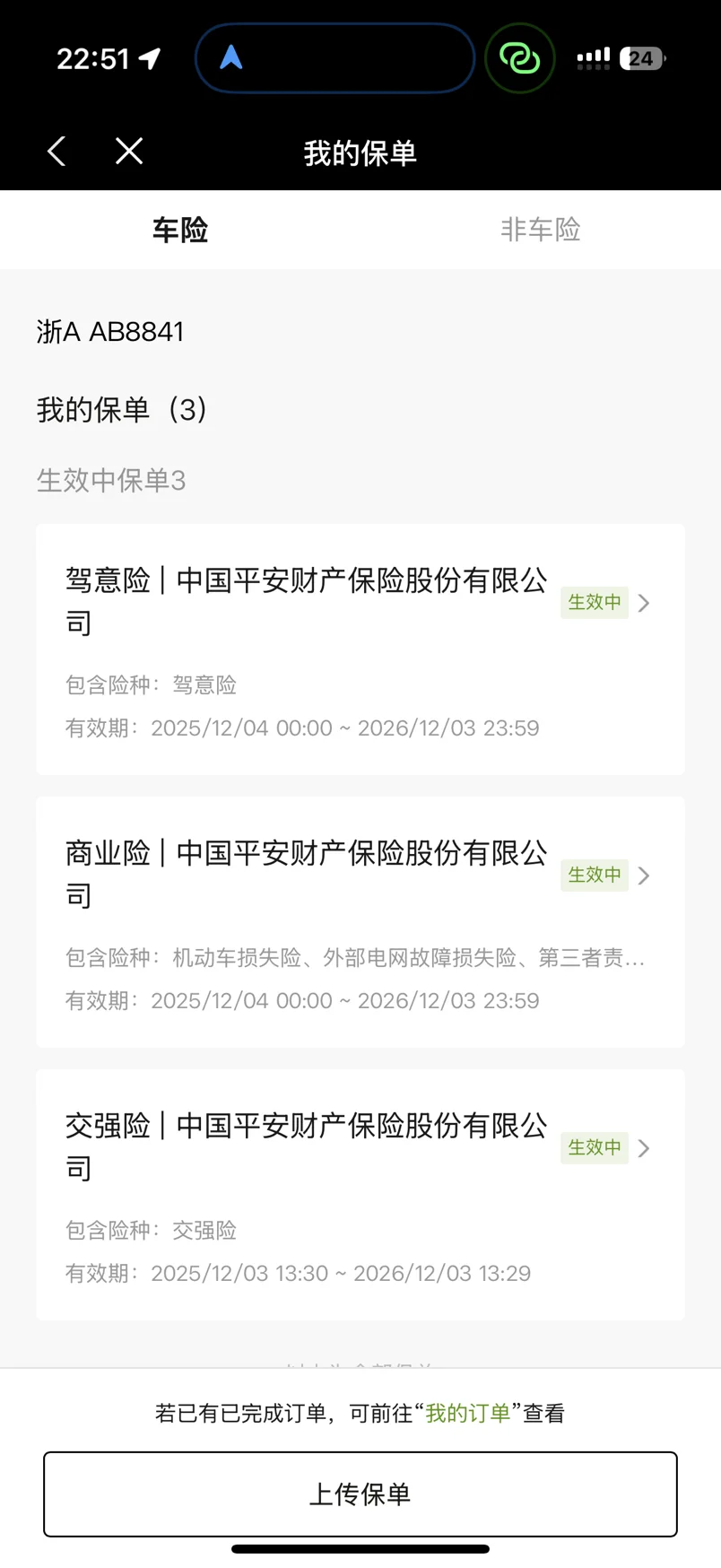Open the 交强险 policy card
The image size is (721, 1568).
pos(360,1194)
